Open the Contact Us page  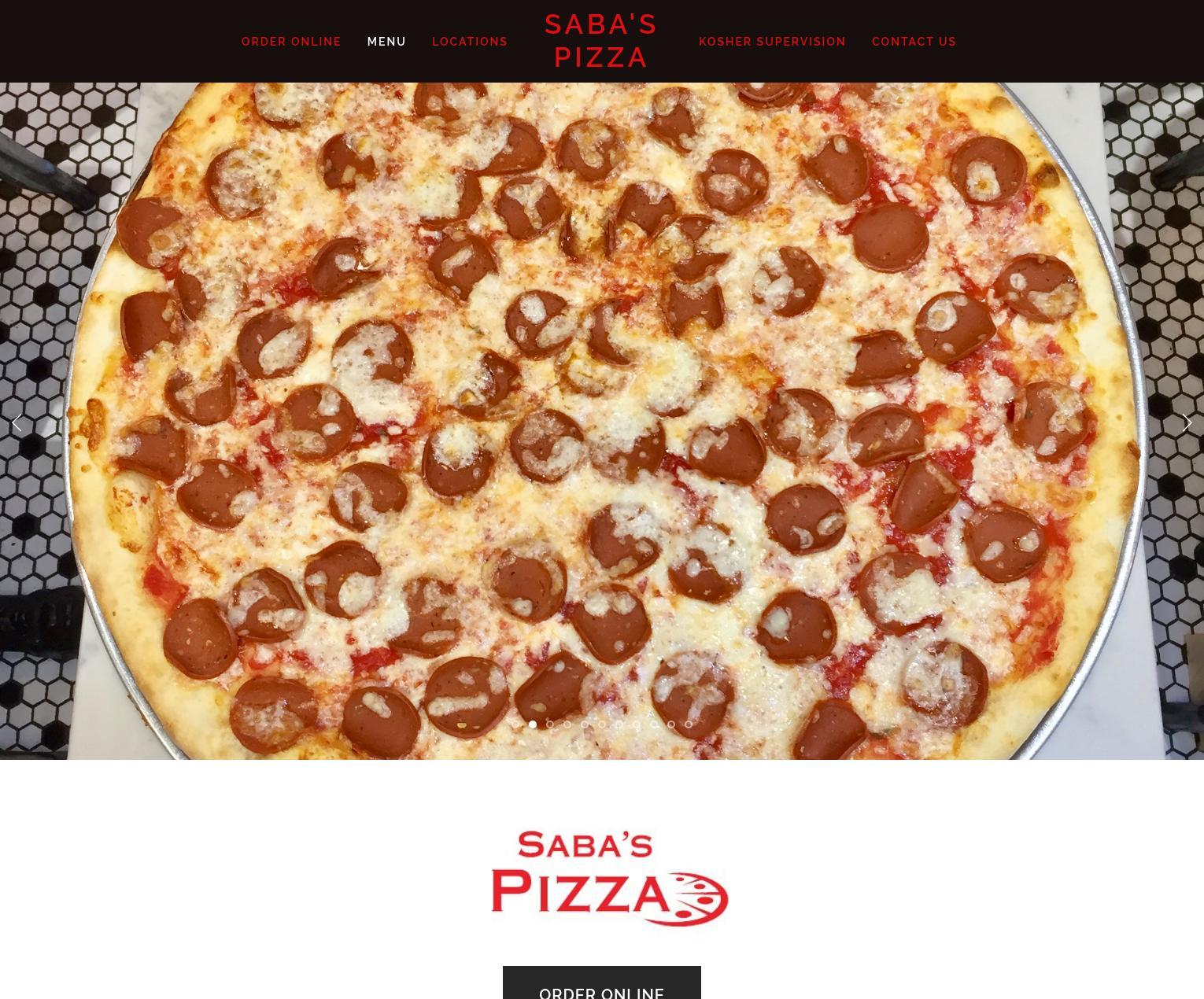[x=914, y=42]
